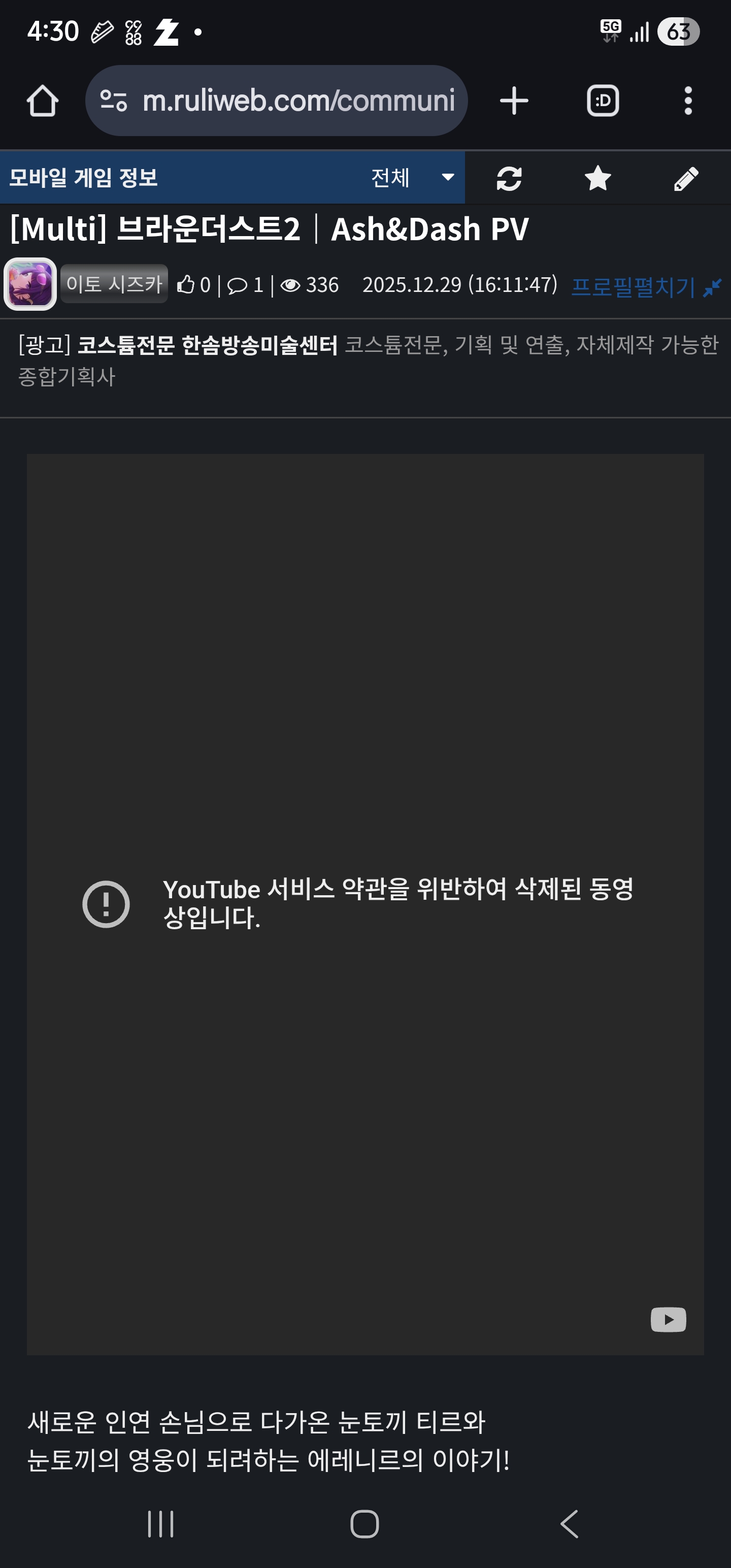Image resolution: width=731 pixels, height=1568 pixels.
Task: Open the YouTube logo on the video
Action: [x=668, y=1320]
